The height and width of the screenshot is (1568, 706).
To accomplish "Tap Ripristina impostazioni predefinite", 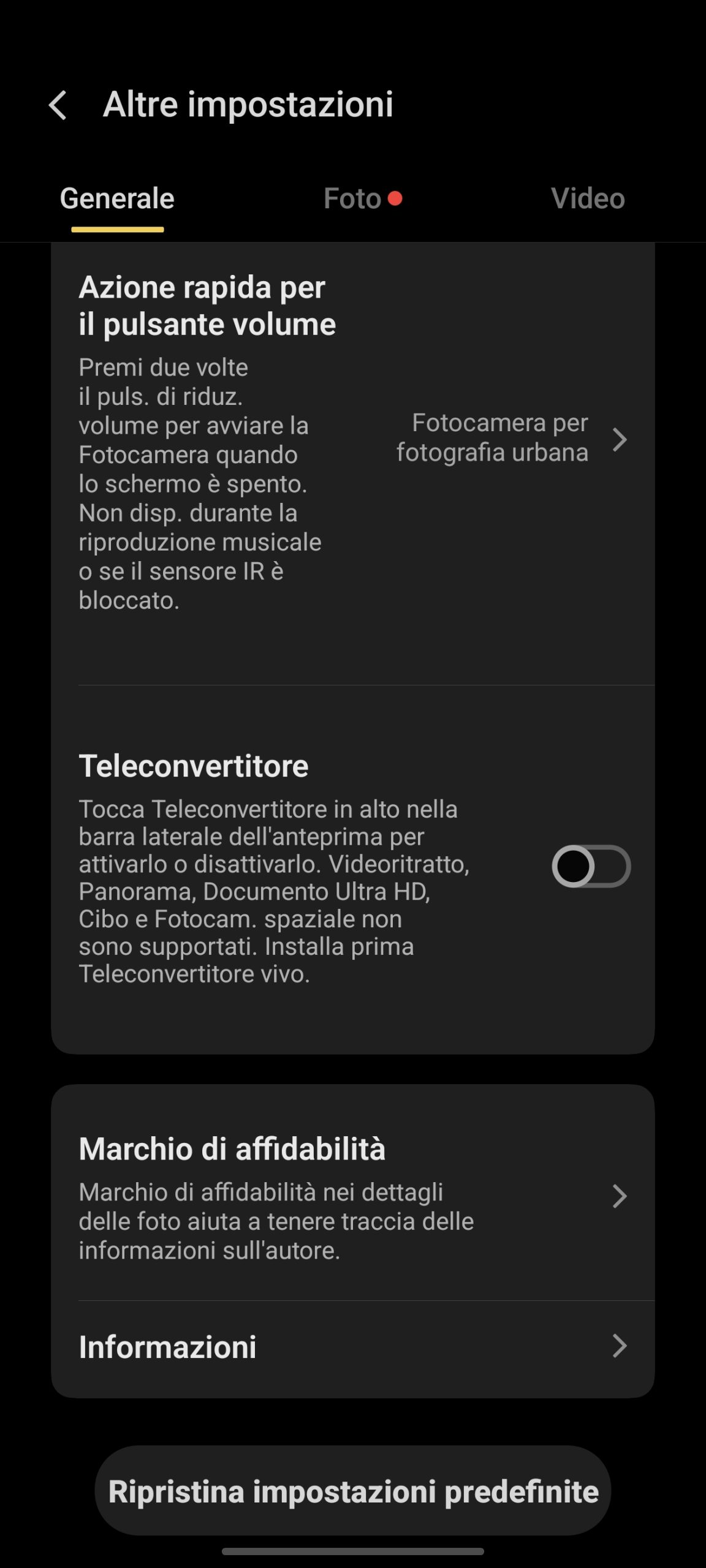I will (x=352, y=1491).
